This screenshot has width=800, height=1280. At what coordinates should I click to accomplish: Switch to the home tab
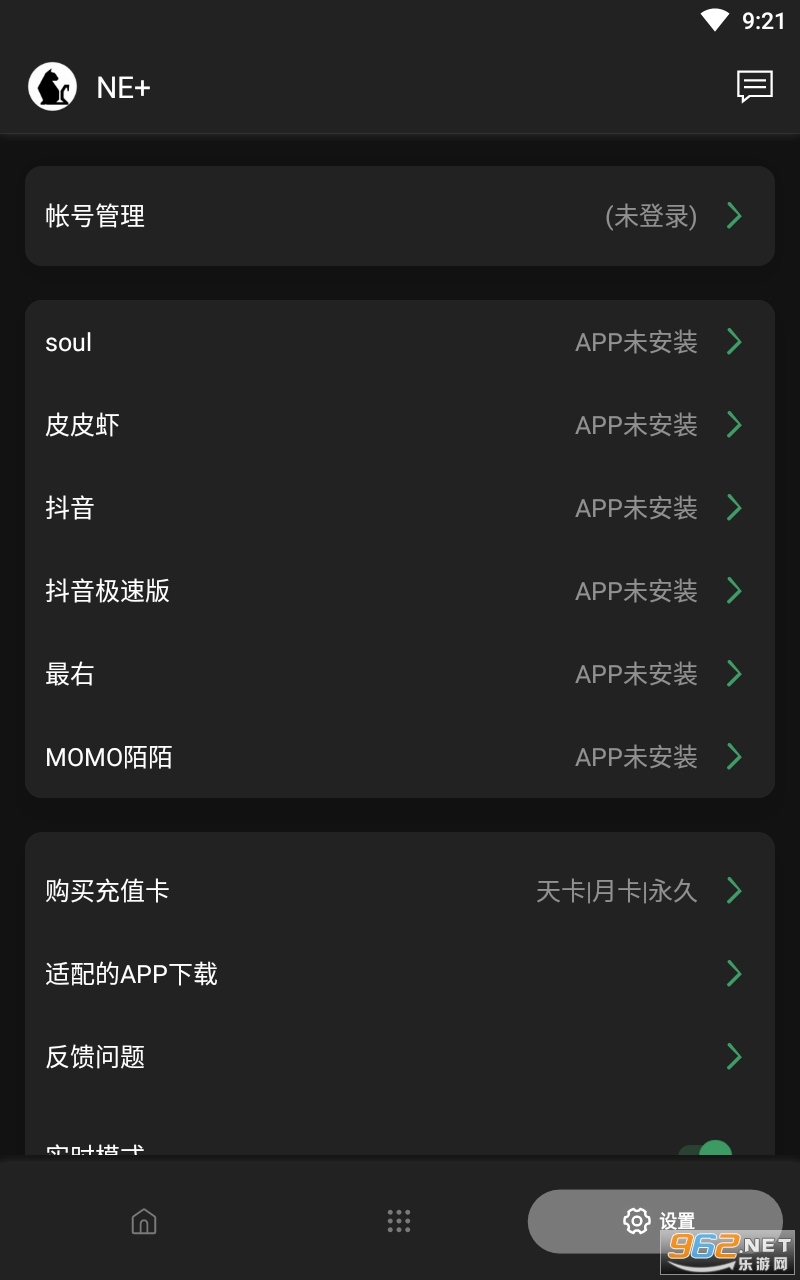(144, 1221)
